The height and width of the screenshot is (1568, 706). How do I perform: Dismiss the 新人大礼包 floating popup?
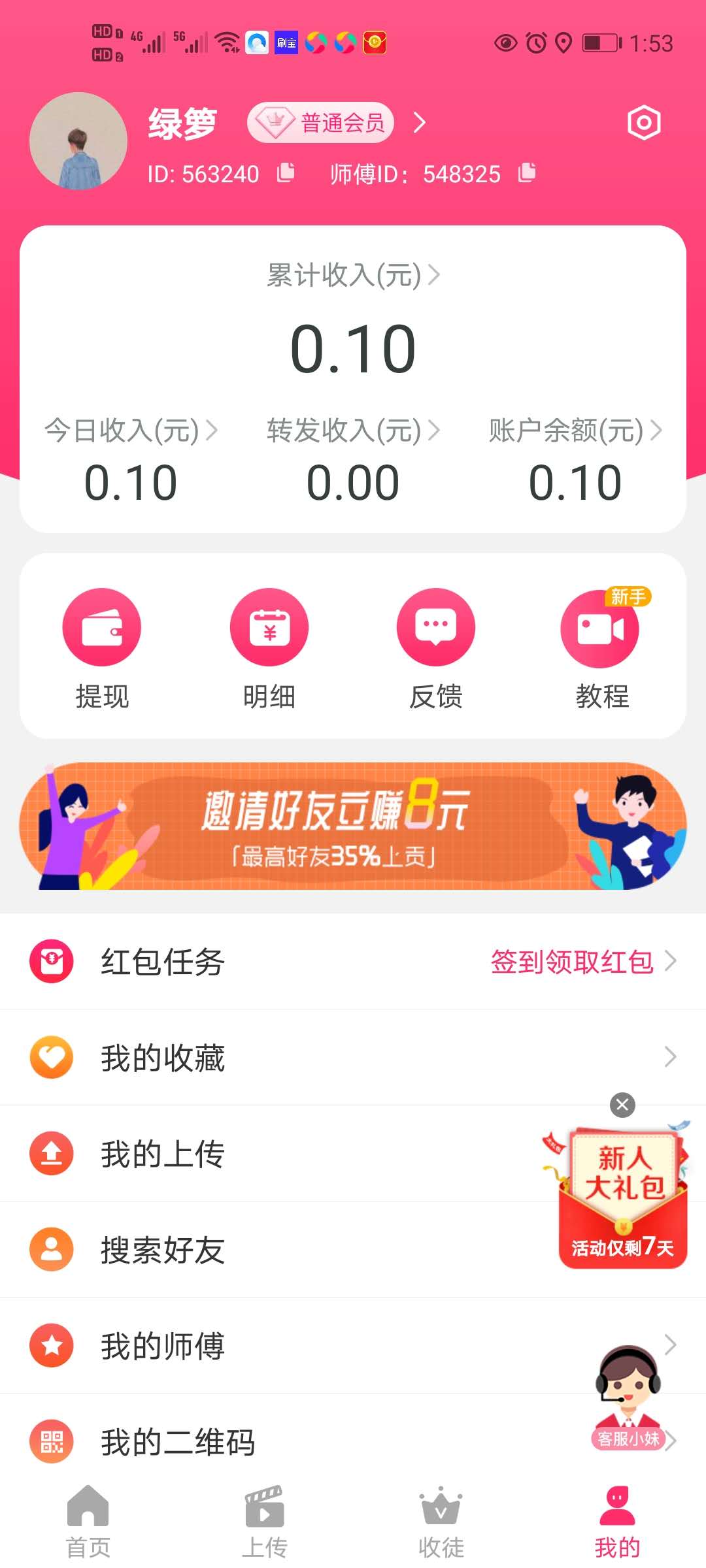[x=622, y=1105]
